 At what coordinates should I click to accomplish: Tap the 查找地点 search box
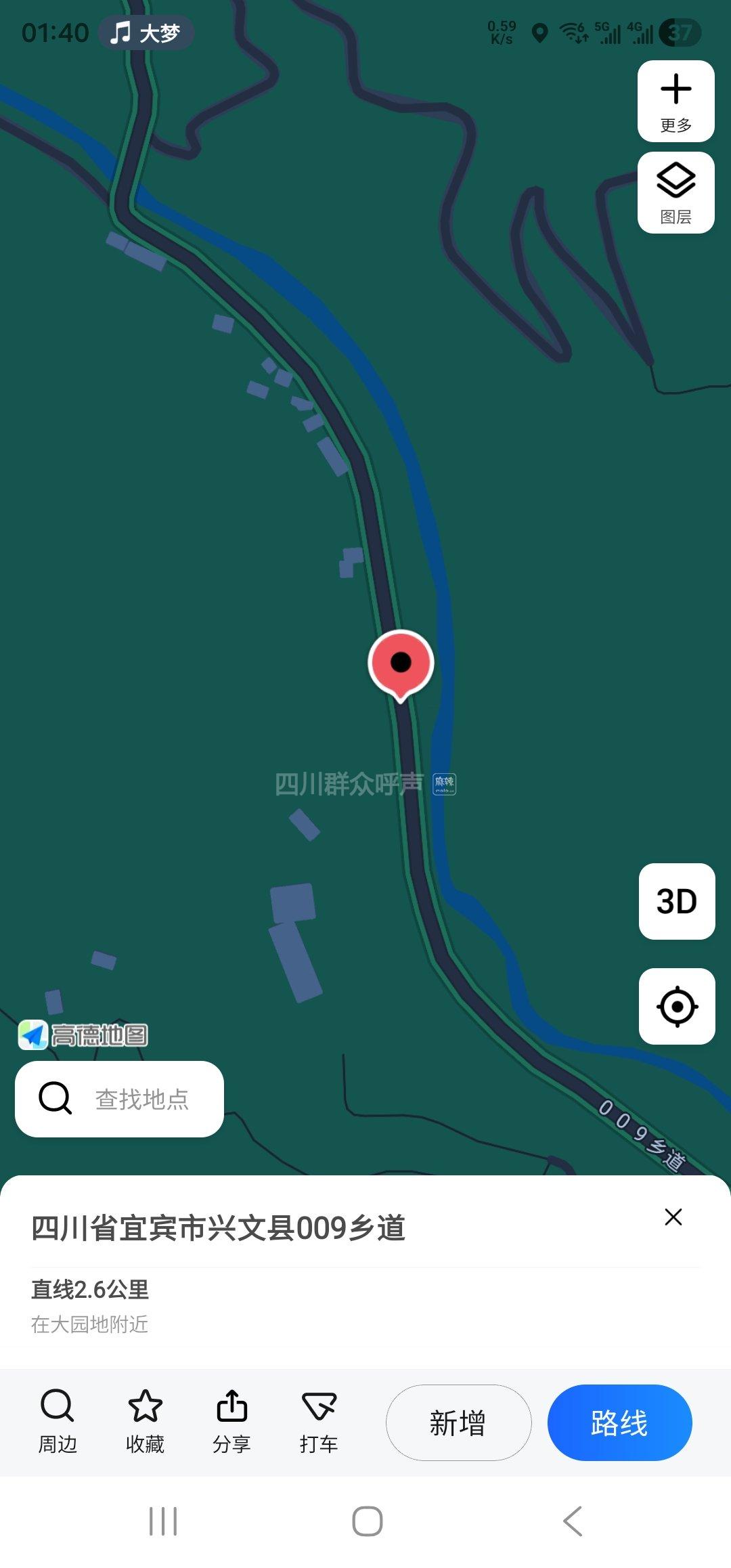tap(120, 1099)
